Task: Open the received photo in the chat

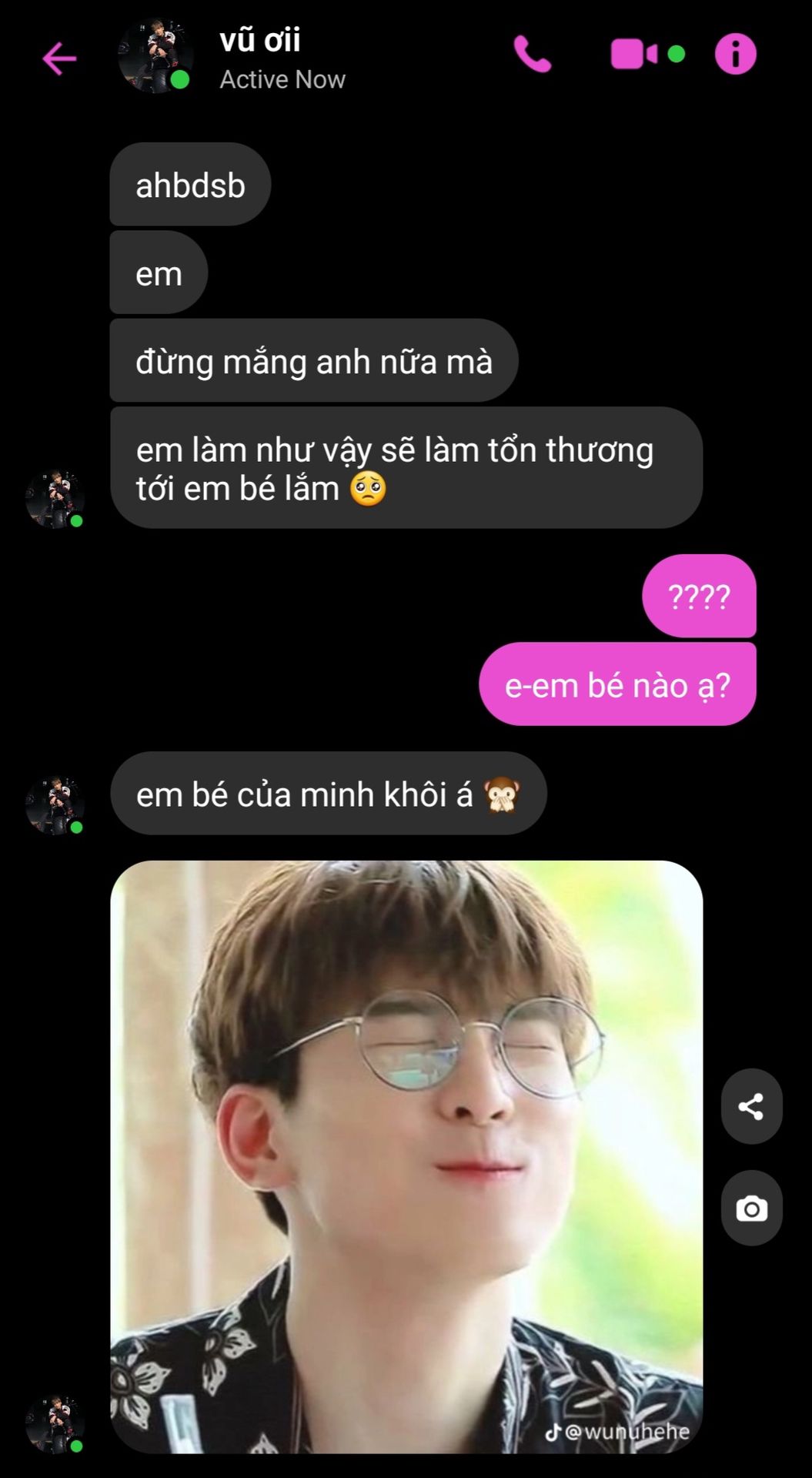Action: (406, 1156)
